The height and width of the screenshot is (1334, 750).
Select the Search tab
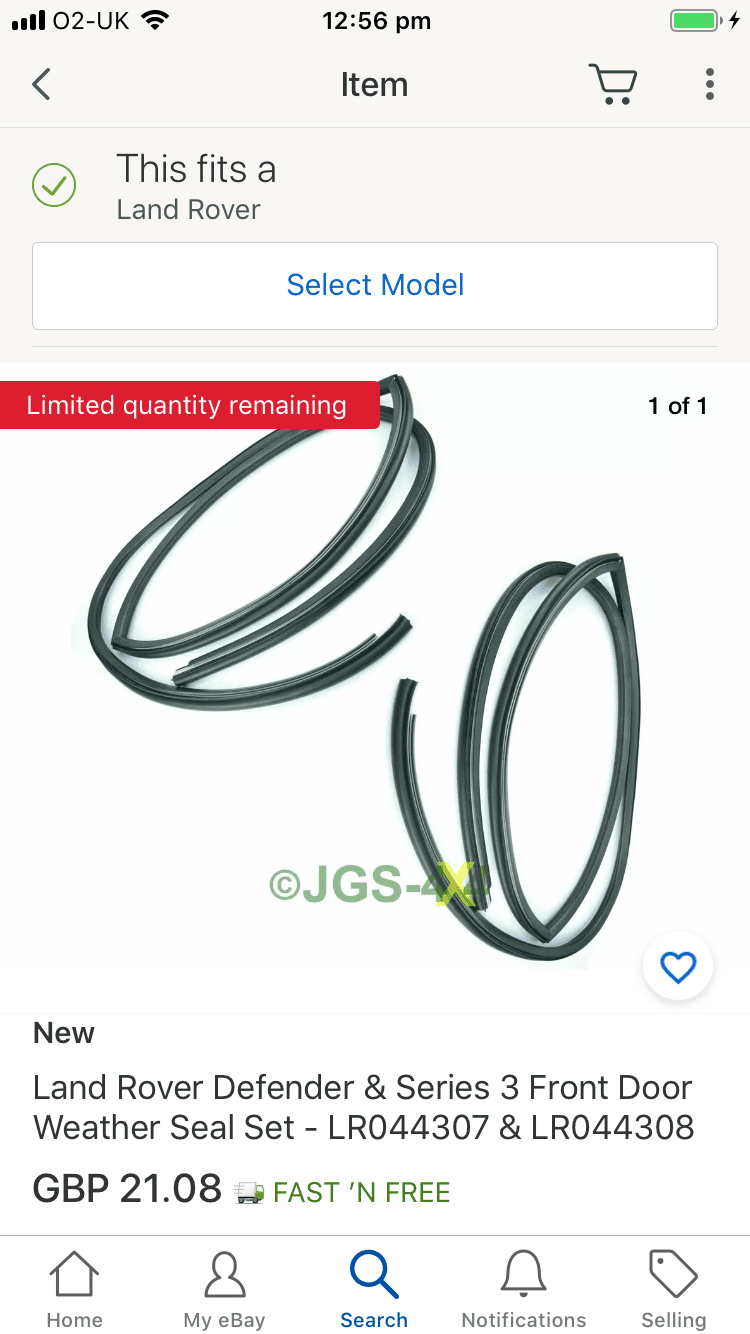click(x=374, y=1289)
